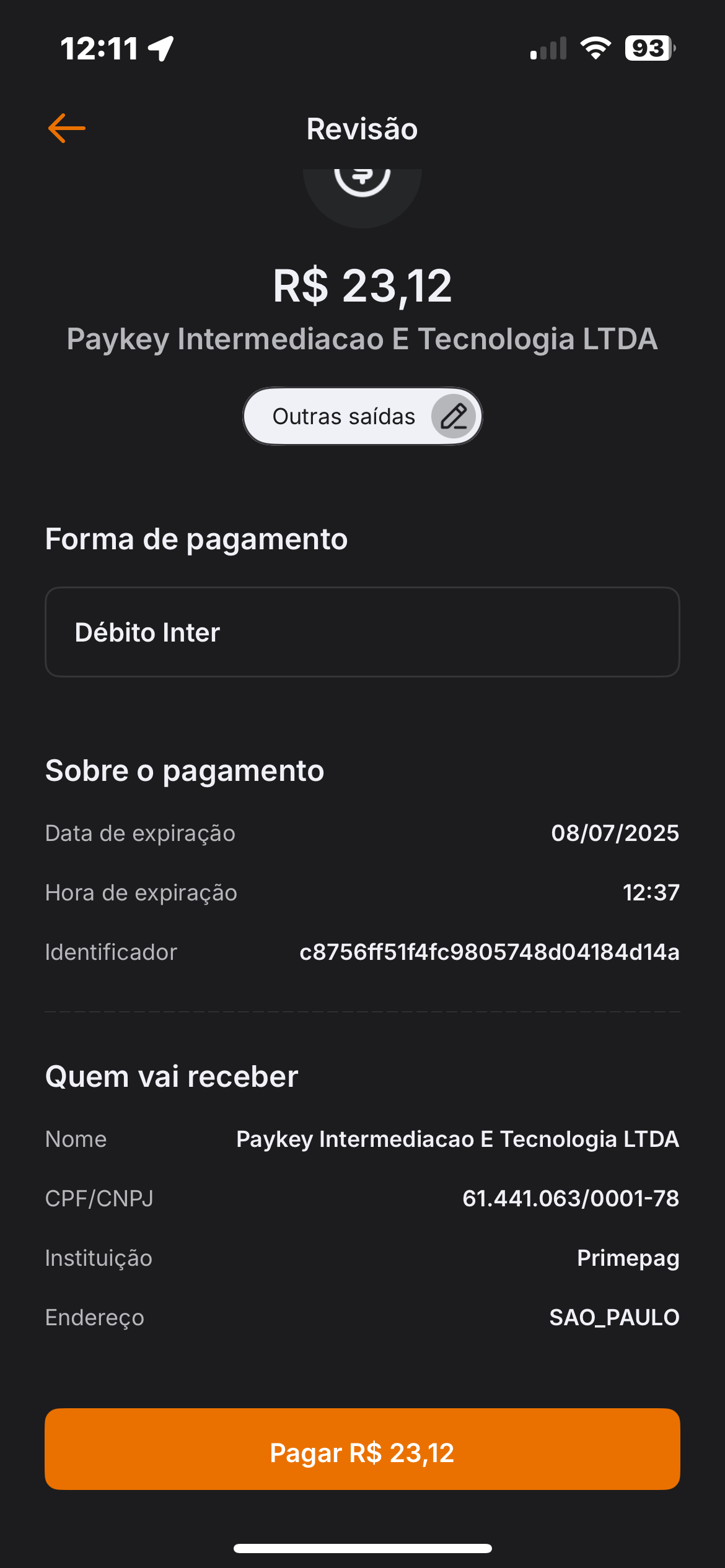Viewport: 725px width, 1568px height.
Task: Go back using the orange arrow
Action: (67, 128)
